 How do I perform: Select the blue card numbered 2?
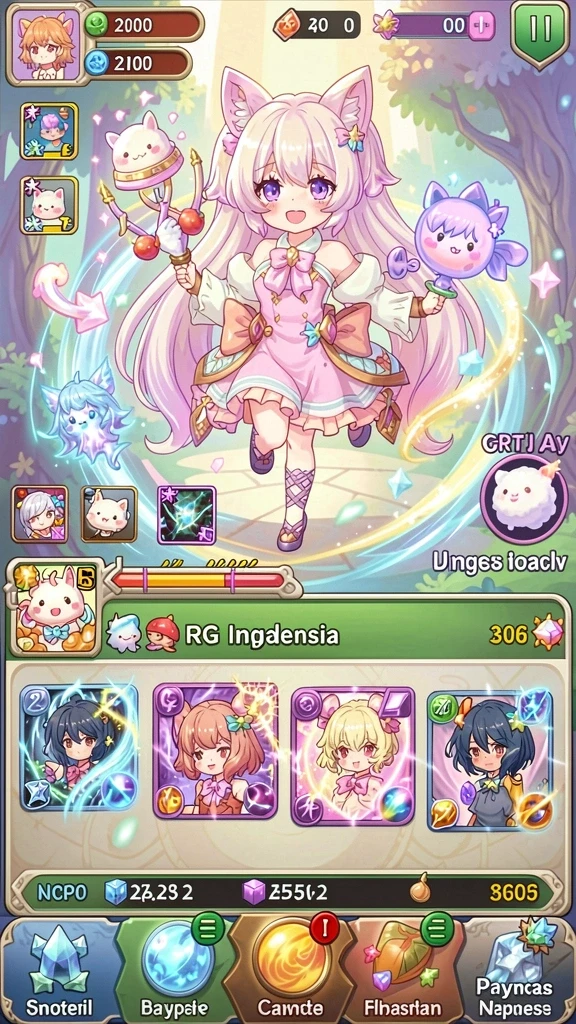[x=78, y=748]
